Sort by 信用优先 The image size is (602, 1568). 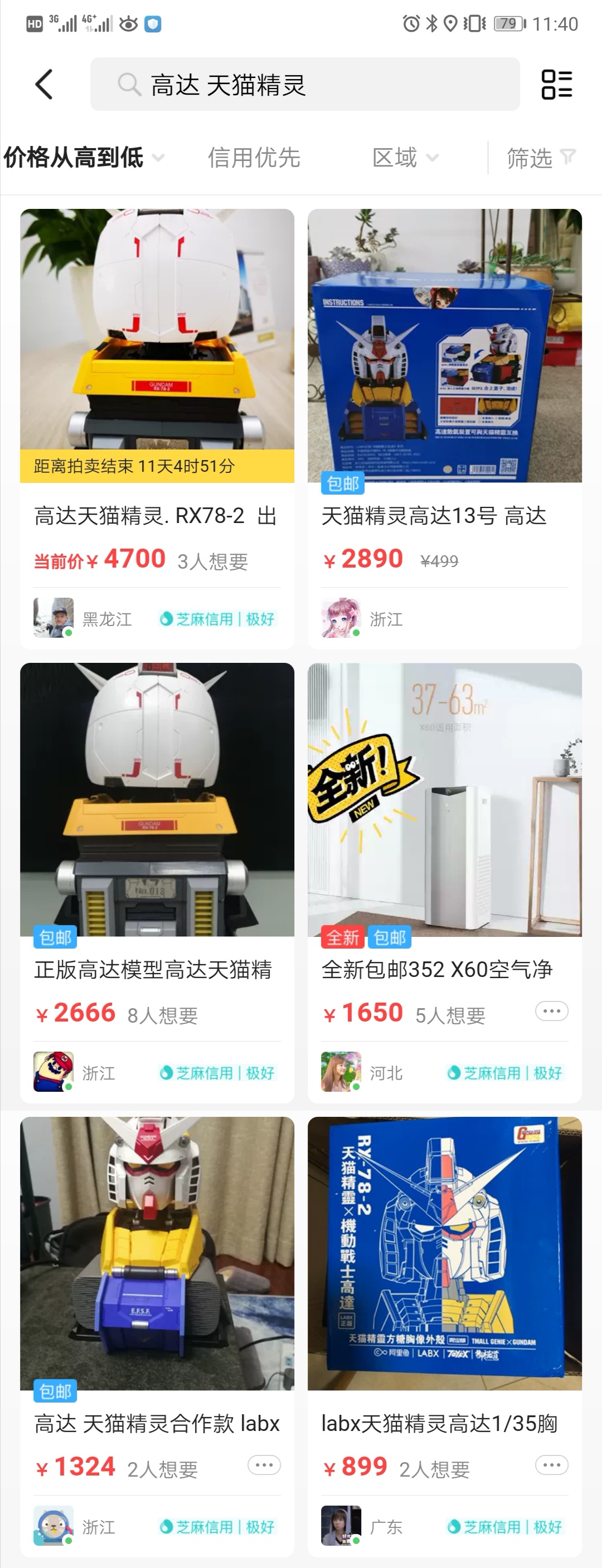click(x=254, y=158)
